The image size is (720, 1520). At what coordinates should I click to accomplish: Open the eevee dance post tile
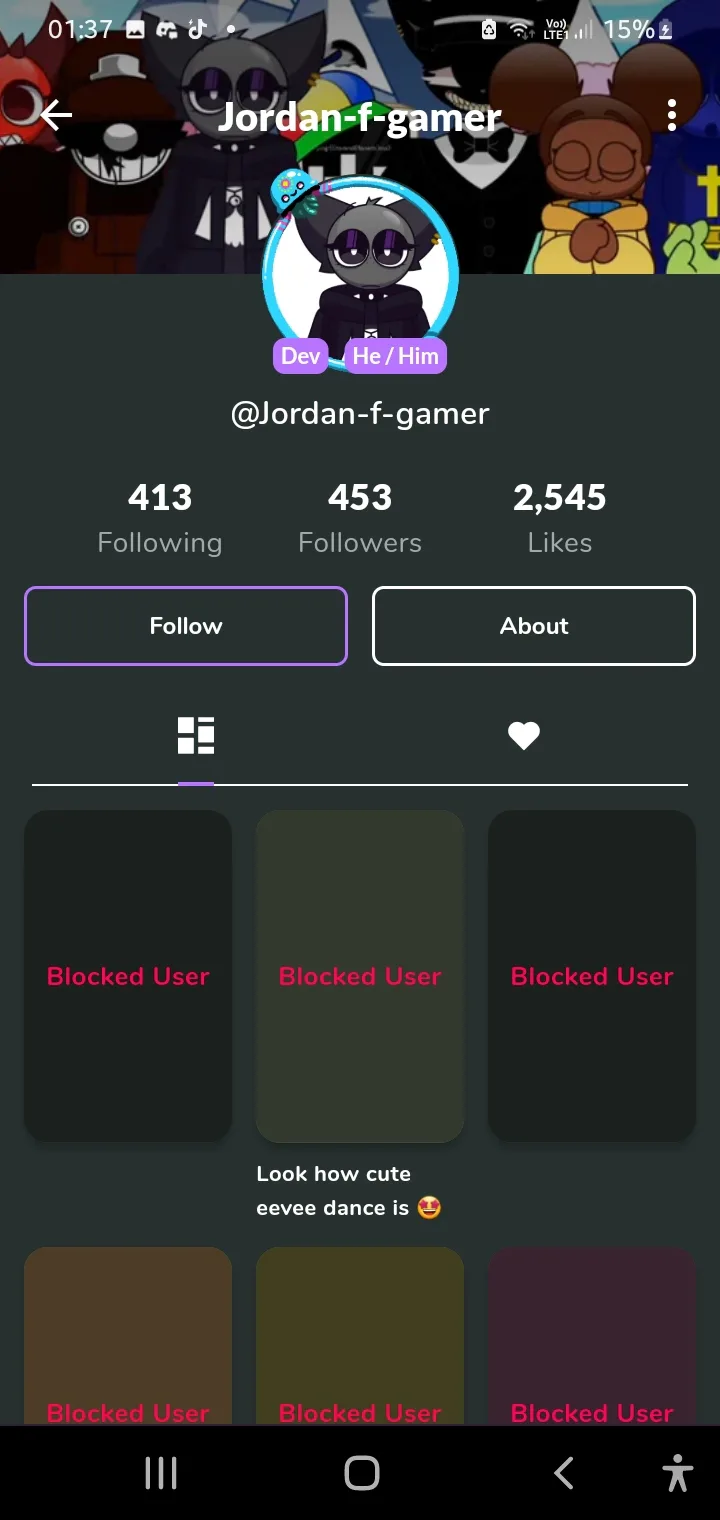[x=360, y=976]
